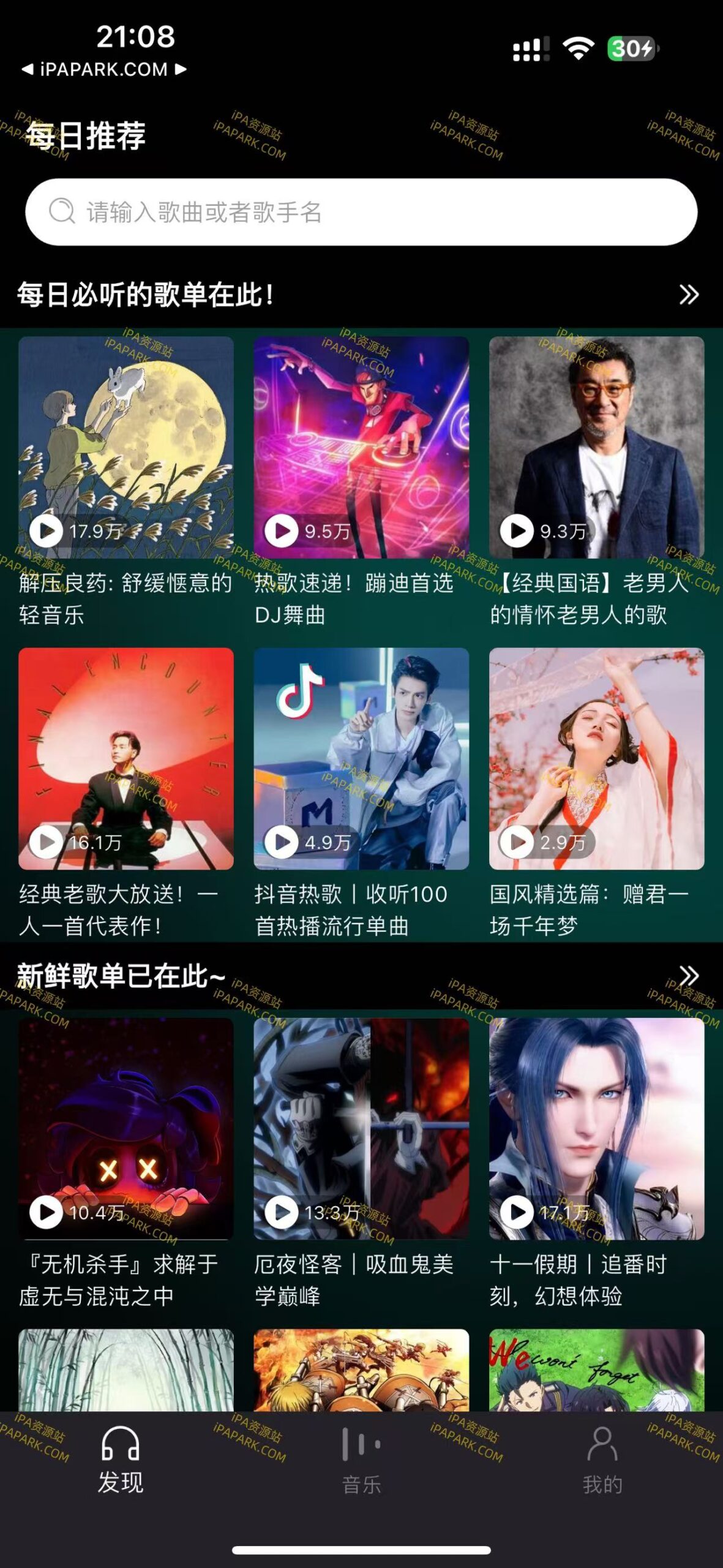Screen dimensions: 723x1568
Task: Tap the song search input field
Action: [361, 213]
